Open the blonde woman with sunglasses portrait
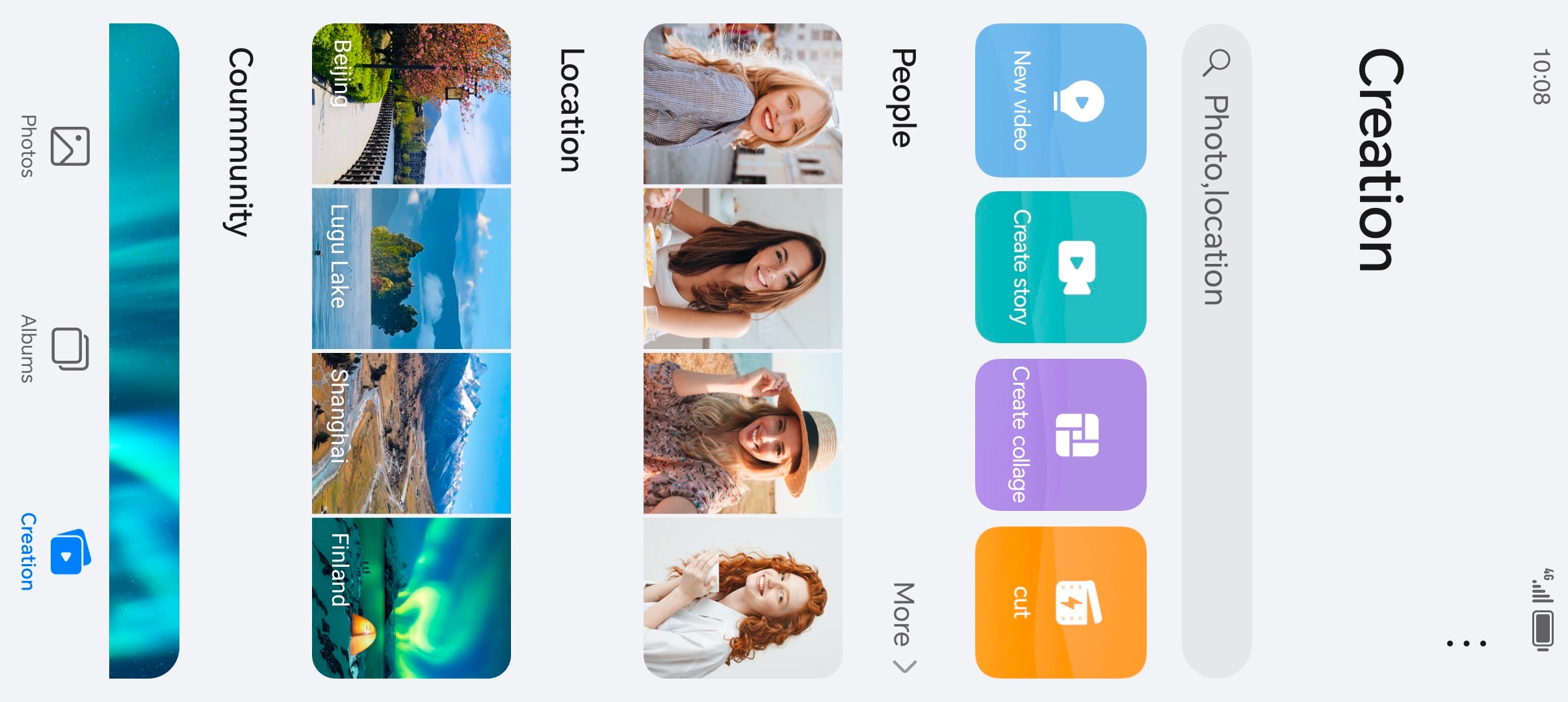The height and width of the screenshot is (702, 1568). (742, 104)
